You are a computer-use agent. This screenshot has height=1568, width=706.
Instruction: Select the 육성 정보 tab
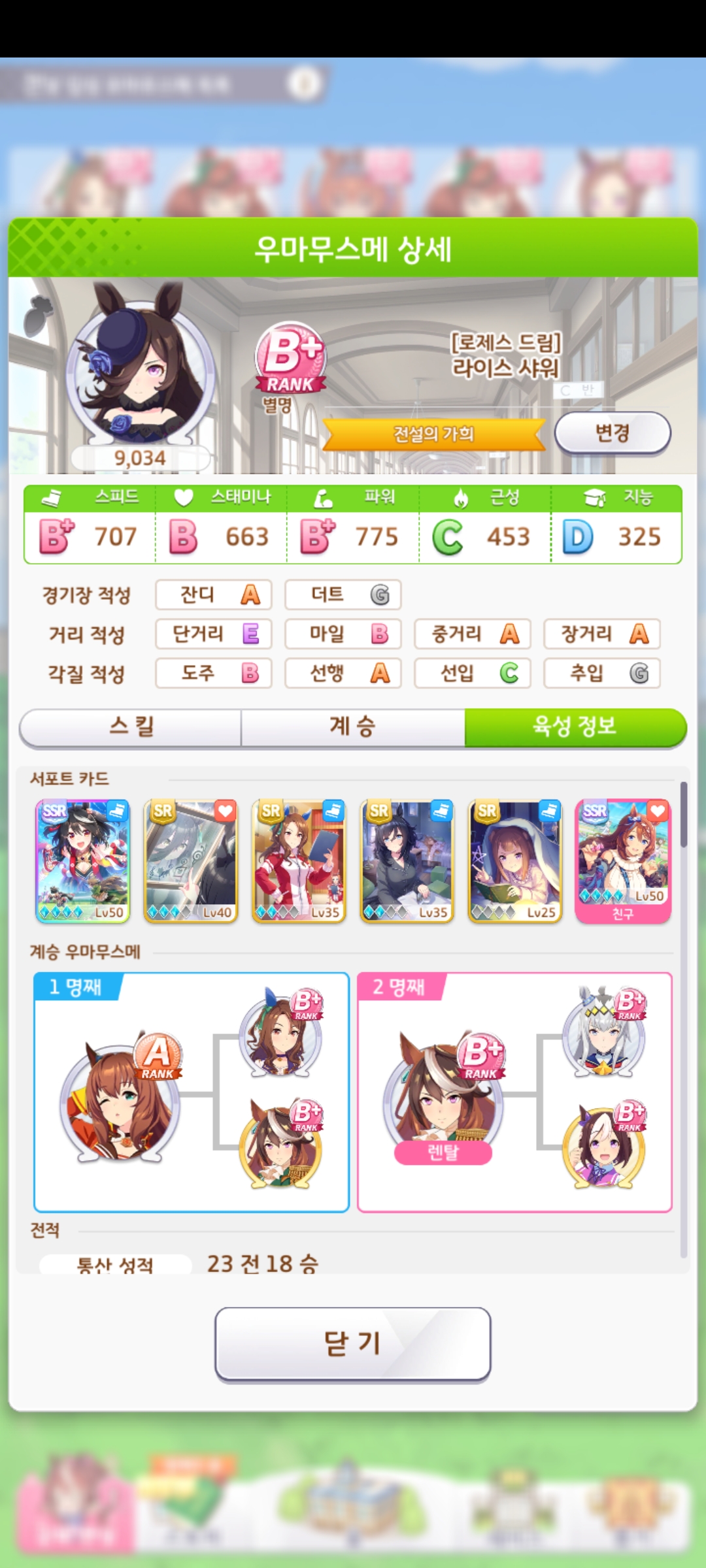coord(575,727)
